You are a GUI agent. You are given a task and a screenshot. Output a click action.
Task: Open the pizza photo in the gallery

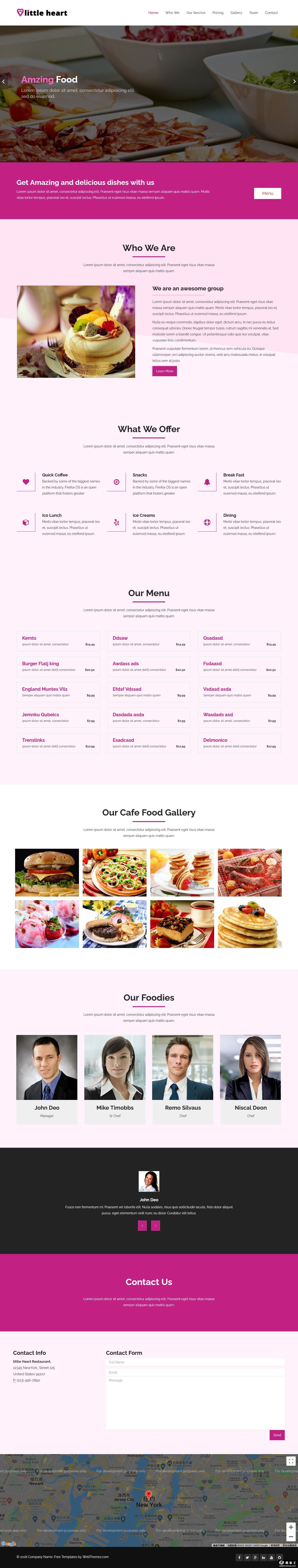pyautogui.click(x=115, y=872)
